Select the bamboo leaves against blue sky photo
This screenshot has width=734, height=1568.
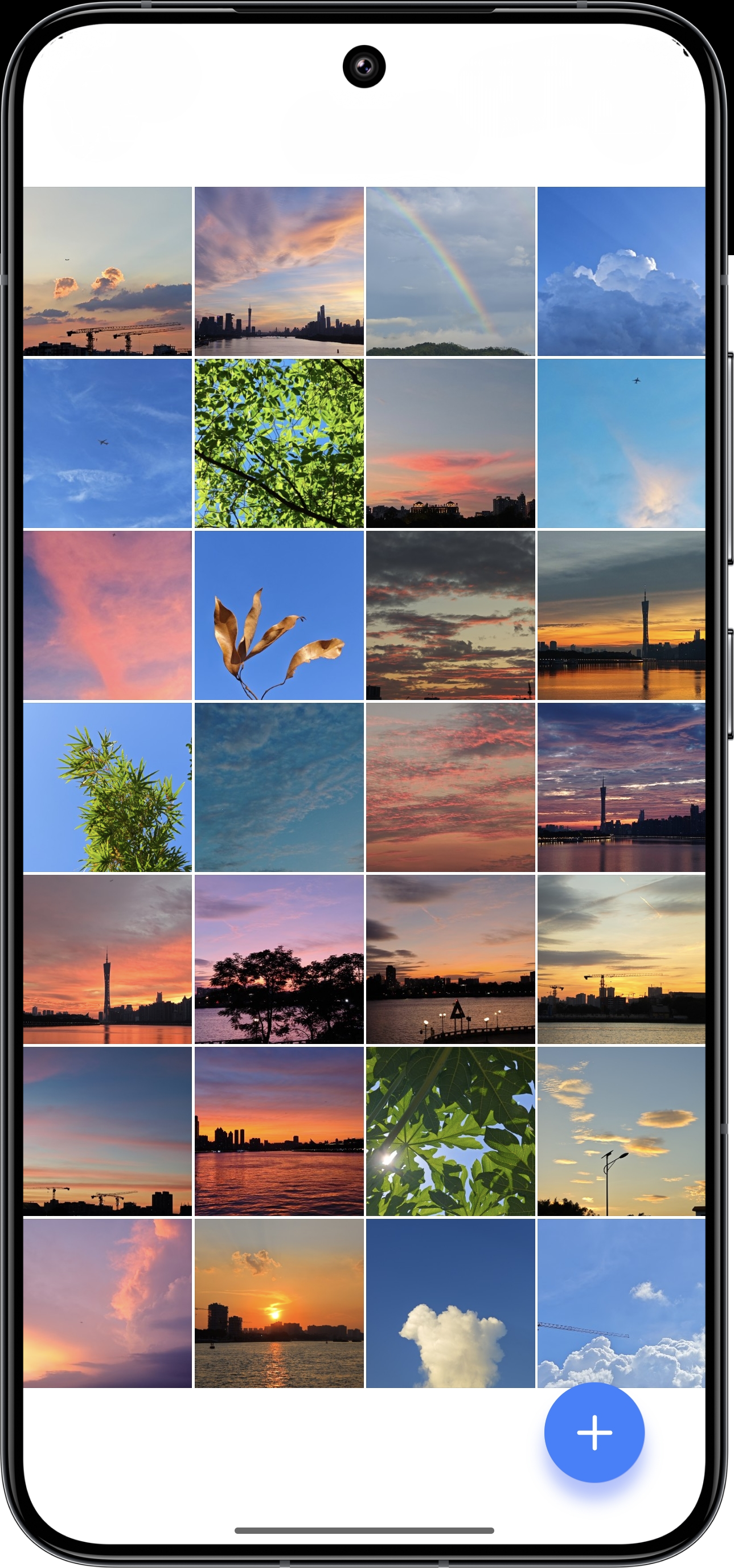(x=107, y=788)
